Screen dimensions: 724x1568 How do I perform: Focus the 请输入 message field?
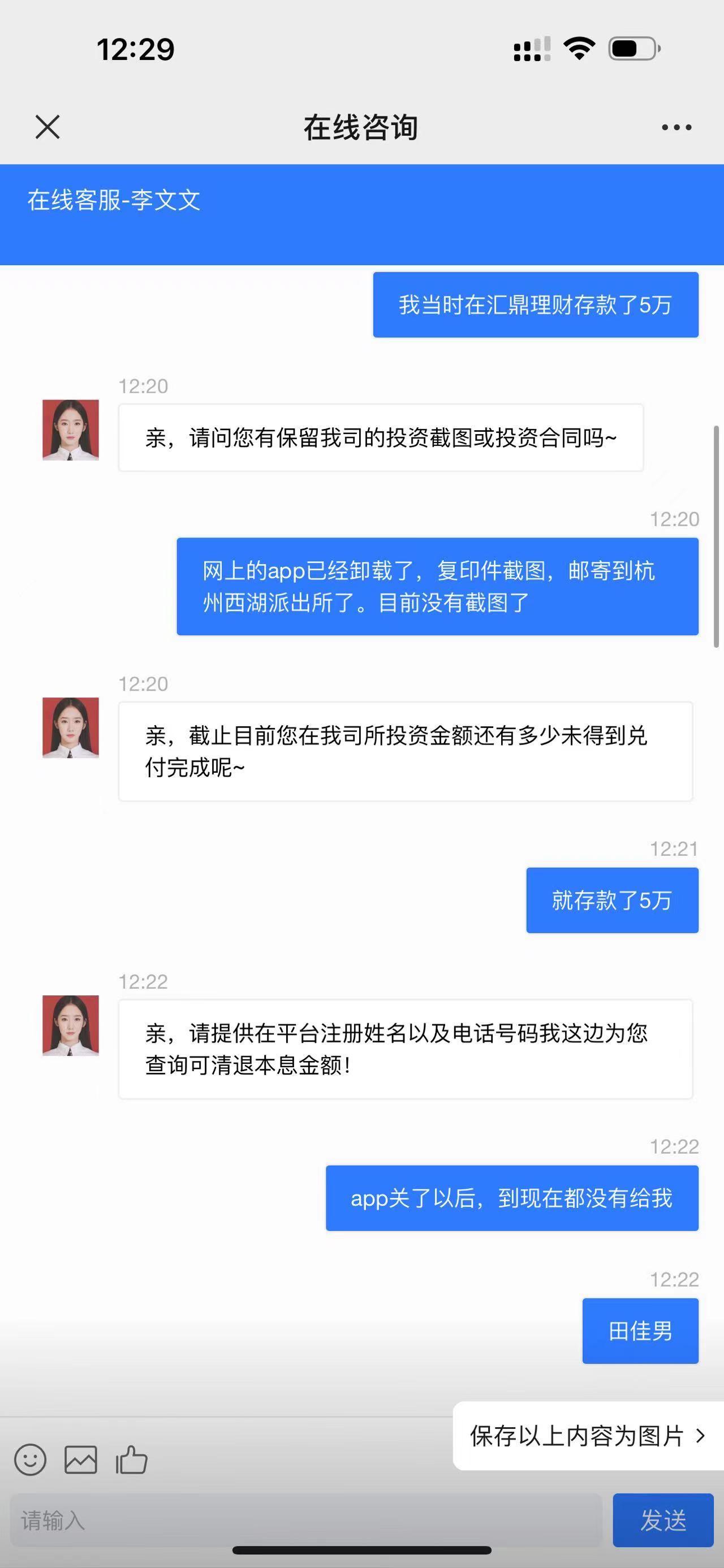pos(304,1520)
